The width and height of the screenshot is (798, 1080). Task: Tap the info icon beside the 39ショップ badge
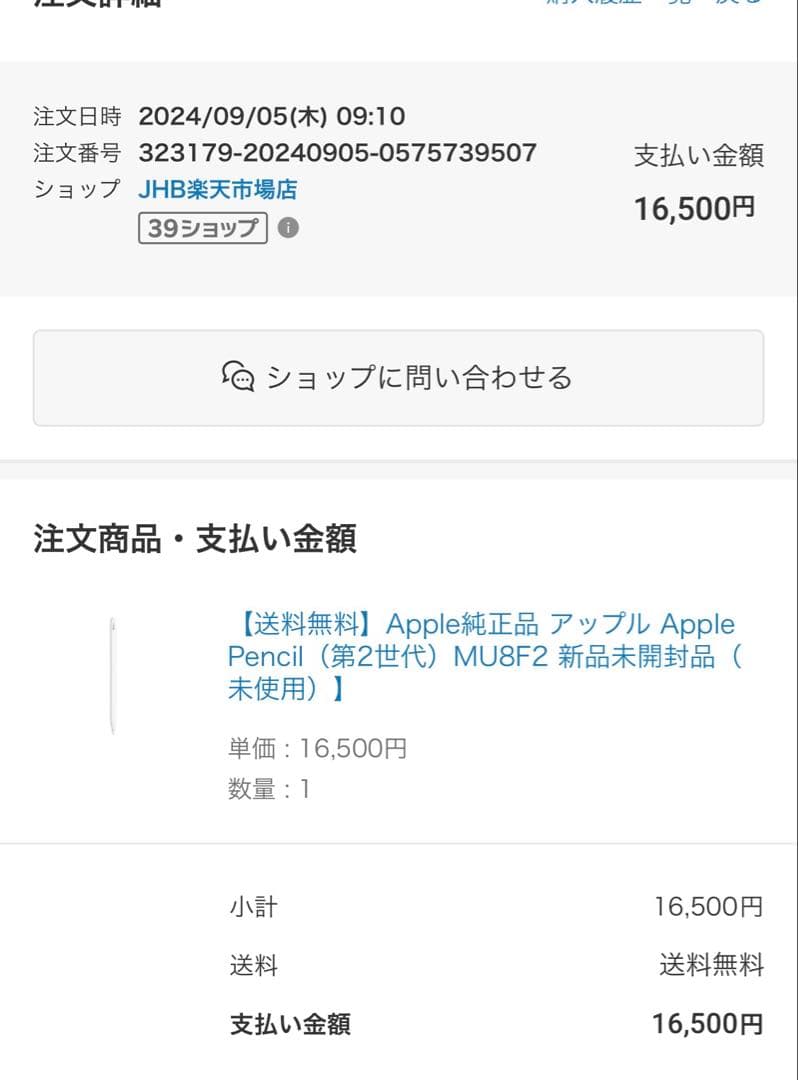[289, 229]
